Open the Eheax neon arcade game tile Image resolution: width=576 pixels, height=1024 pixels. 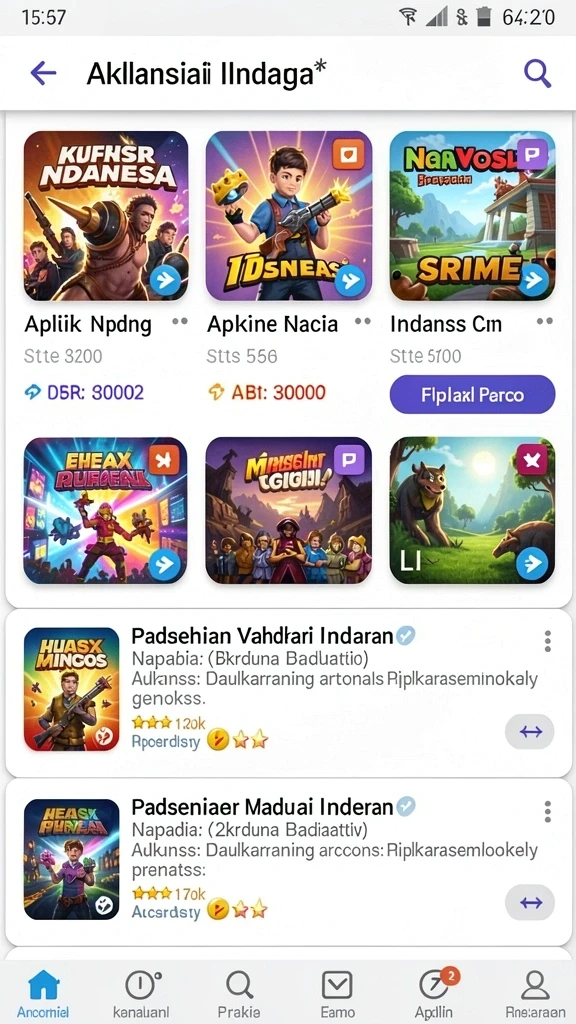point(106,511)
